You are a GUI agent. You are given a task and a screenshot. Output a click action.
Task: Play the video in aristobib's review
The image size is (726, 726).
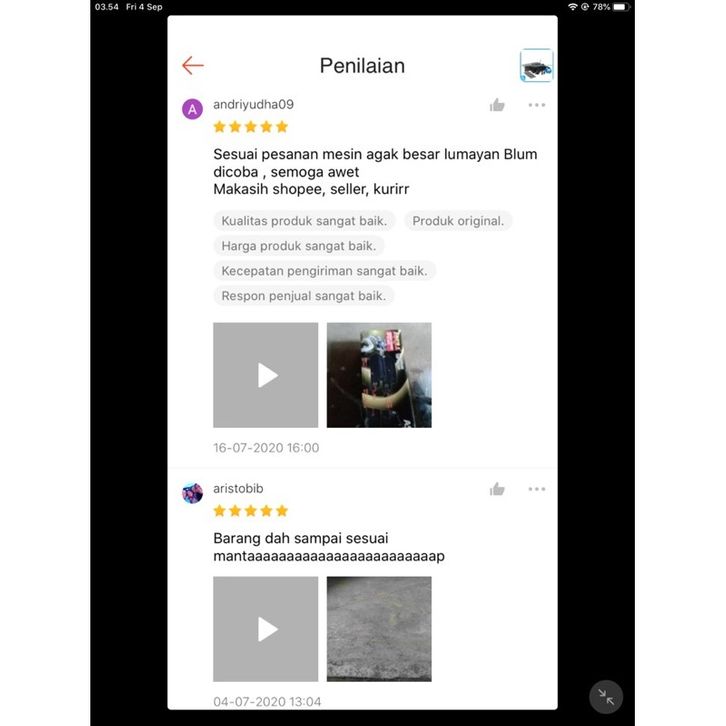tap(266, 629)
